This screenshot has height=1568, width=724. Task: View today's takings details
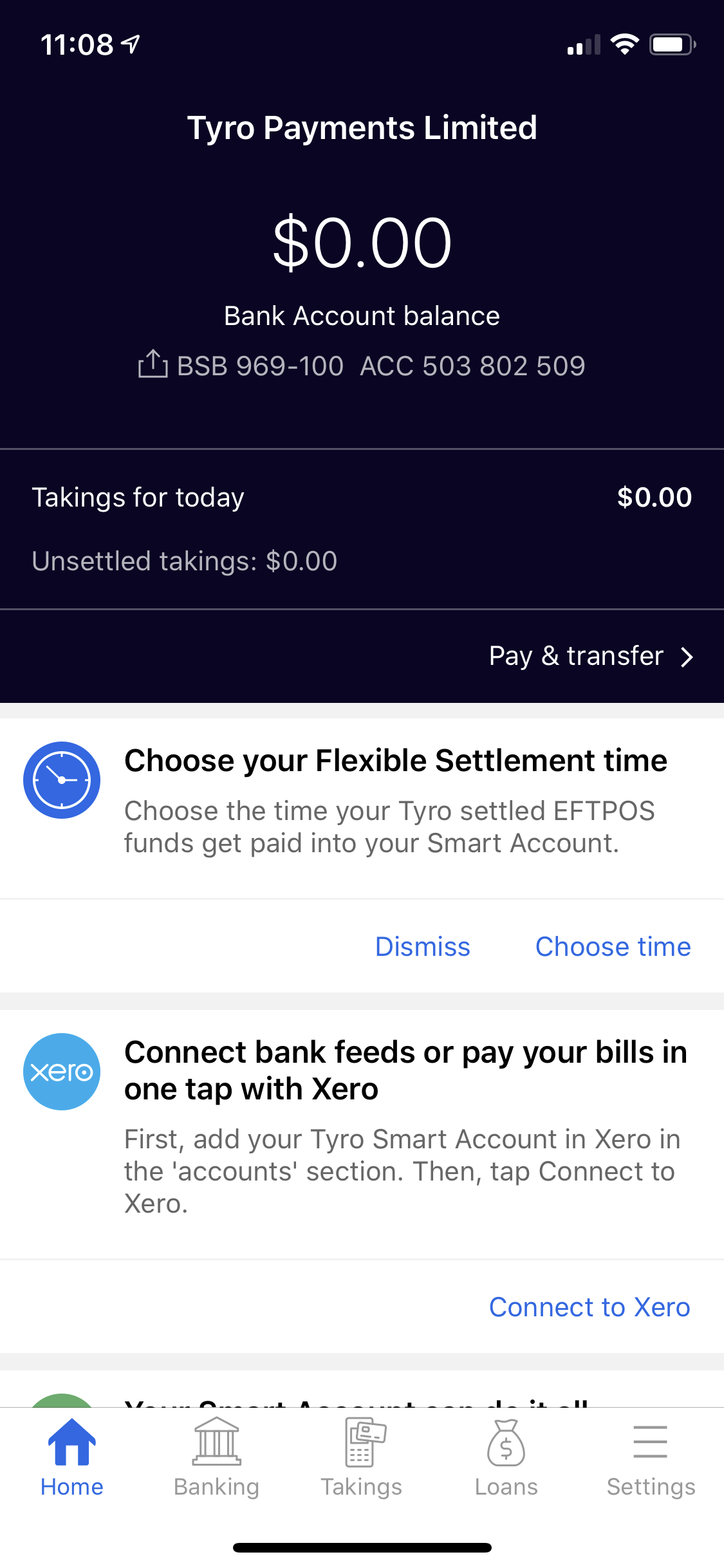point(362,498)
